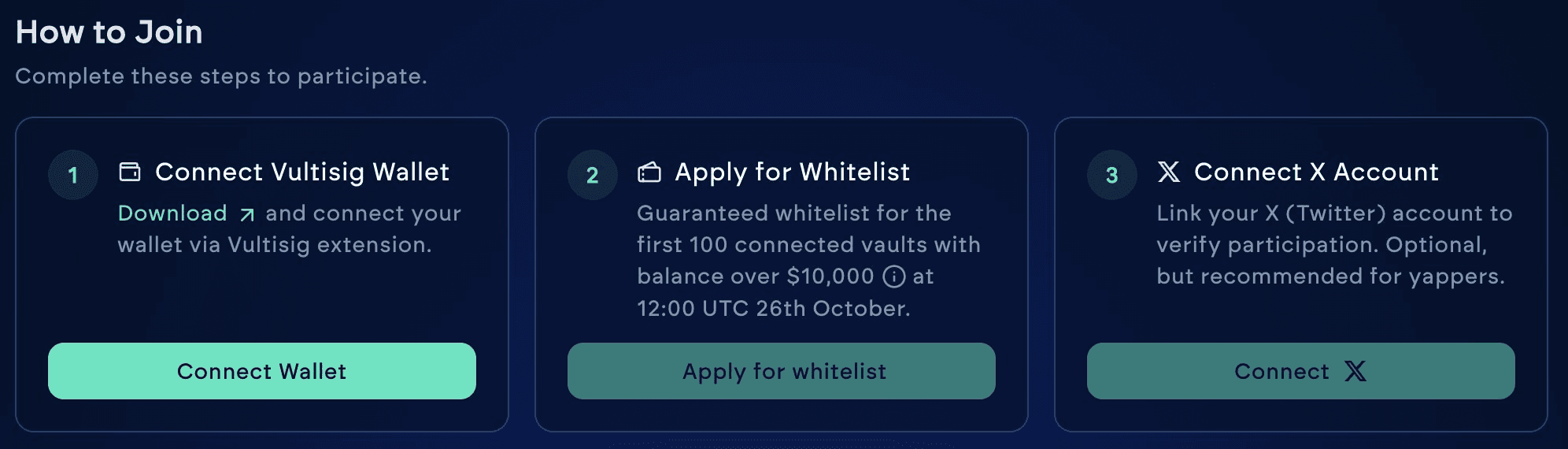
Task: Open the info icon next to $10,000
Action: pos(893,276)
